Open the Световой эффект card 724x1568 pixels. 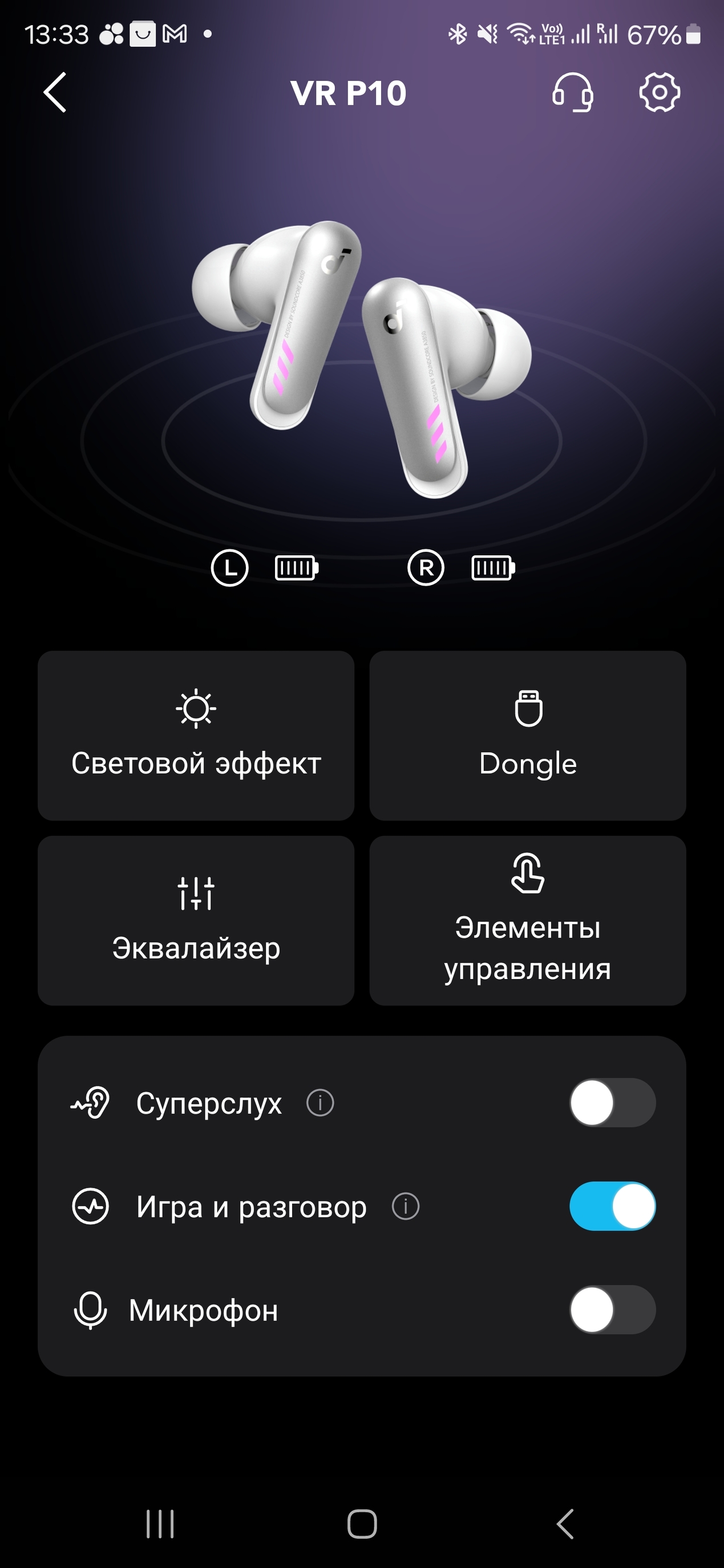(x=196, y=736)
